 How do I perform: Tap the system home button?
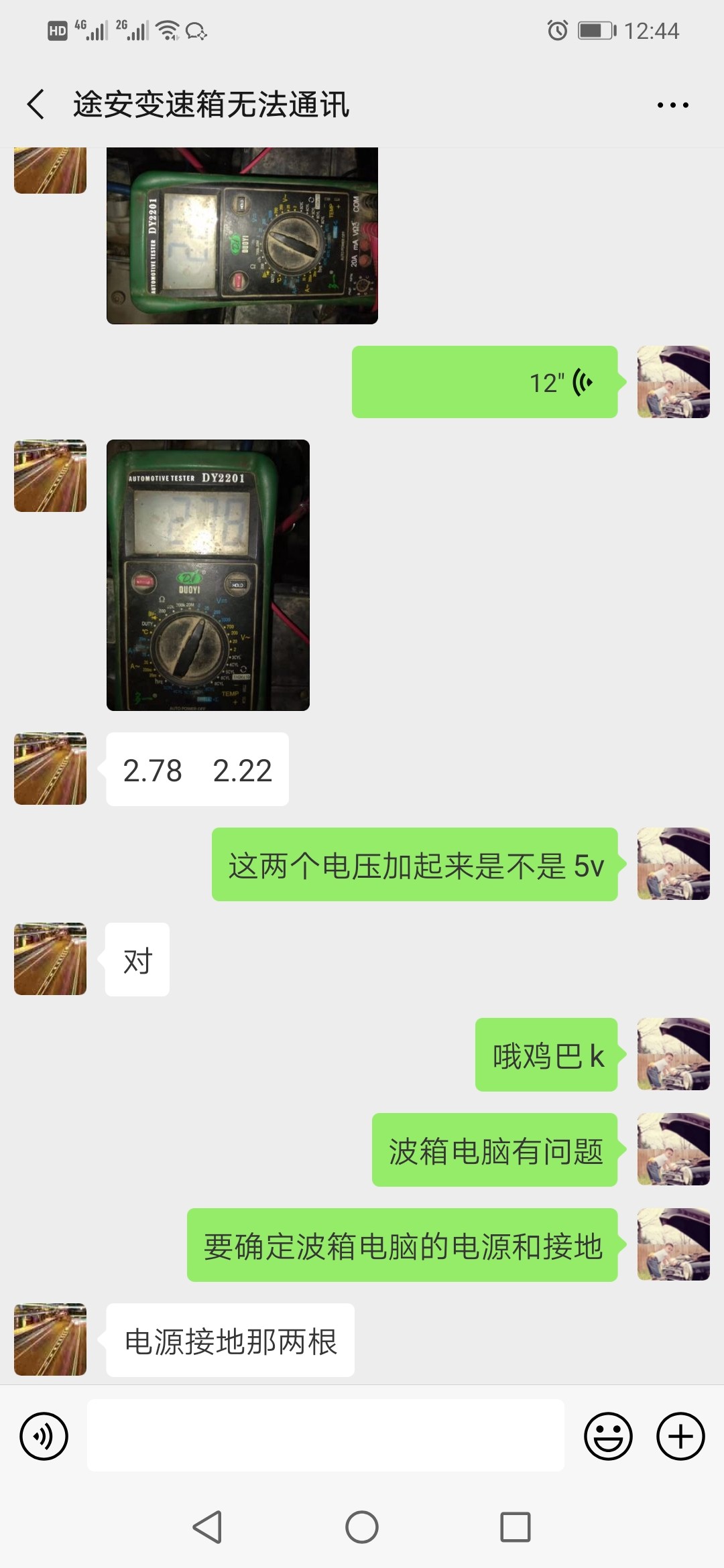pos(362,1527)
